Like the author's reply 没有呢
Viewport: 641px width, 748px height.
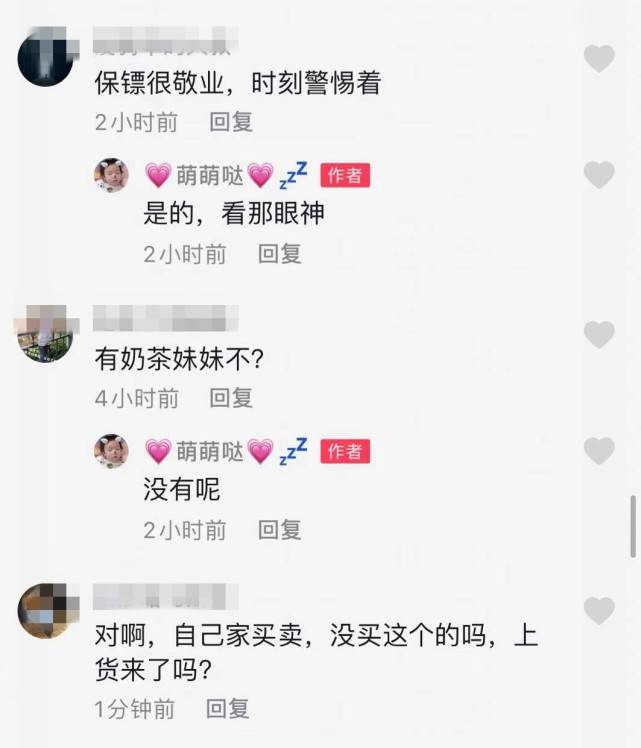pos(598,451)
